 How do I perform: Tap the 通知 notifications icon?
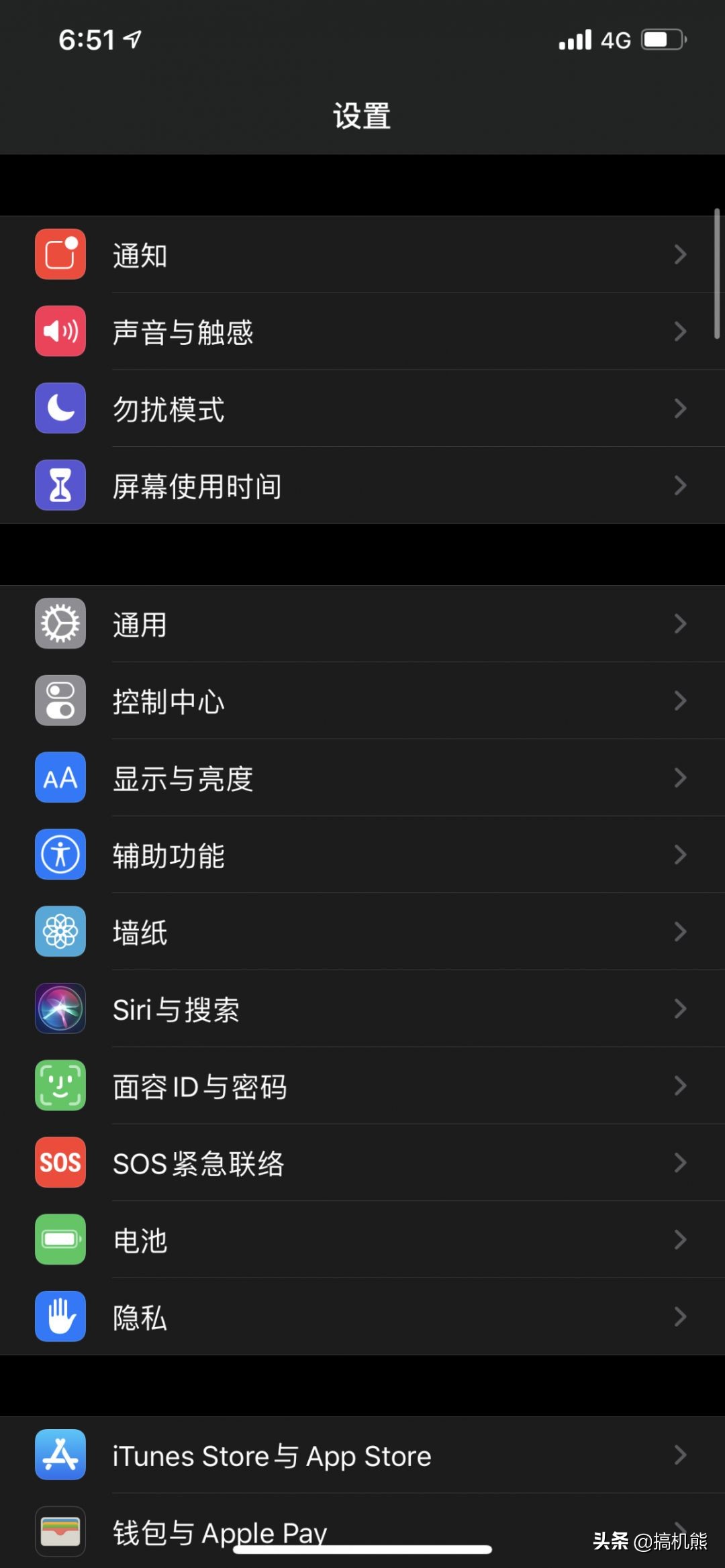(x=59, y=254)
